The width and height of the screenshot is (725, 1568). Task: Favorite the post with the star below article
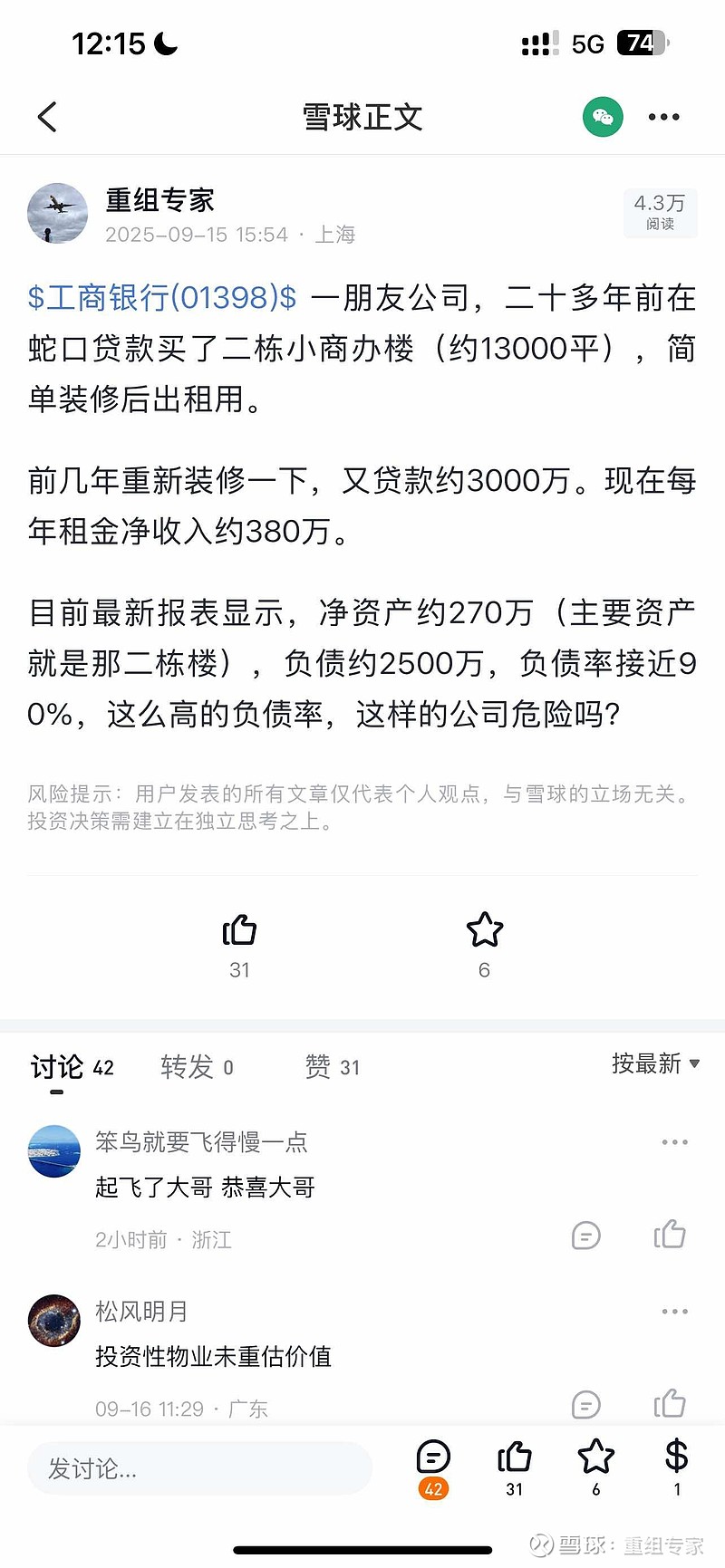tap(484, 931)
